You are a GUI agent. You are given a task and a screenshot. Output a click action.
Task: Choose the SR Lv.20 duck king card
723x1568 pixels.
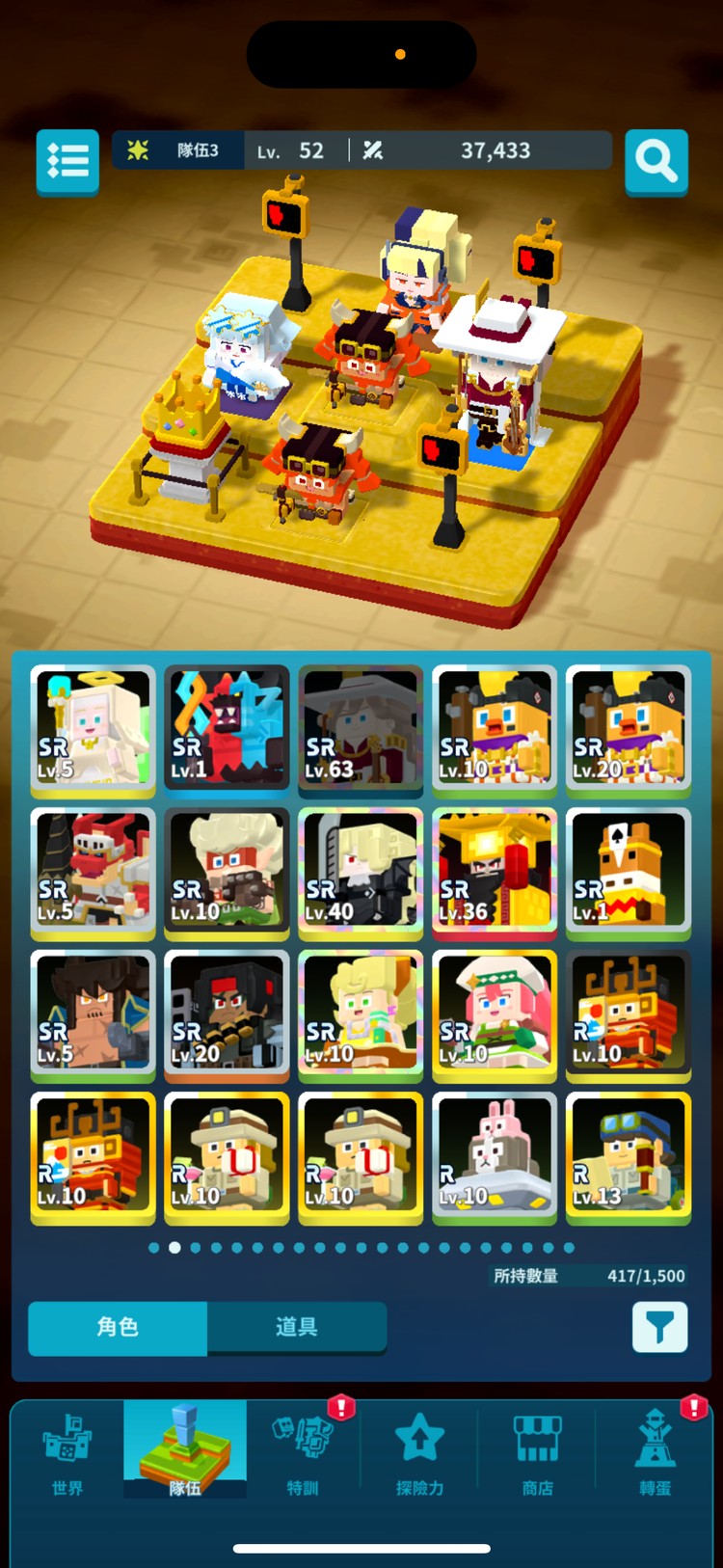point(629,729)
